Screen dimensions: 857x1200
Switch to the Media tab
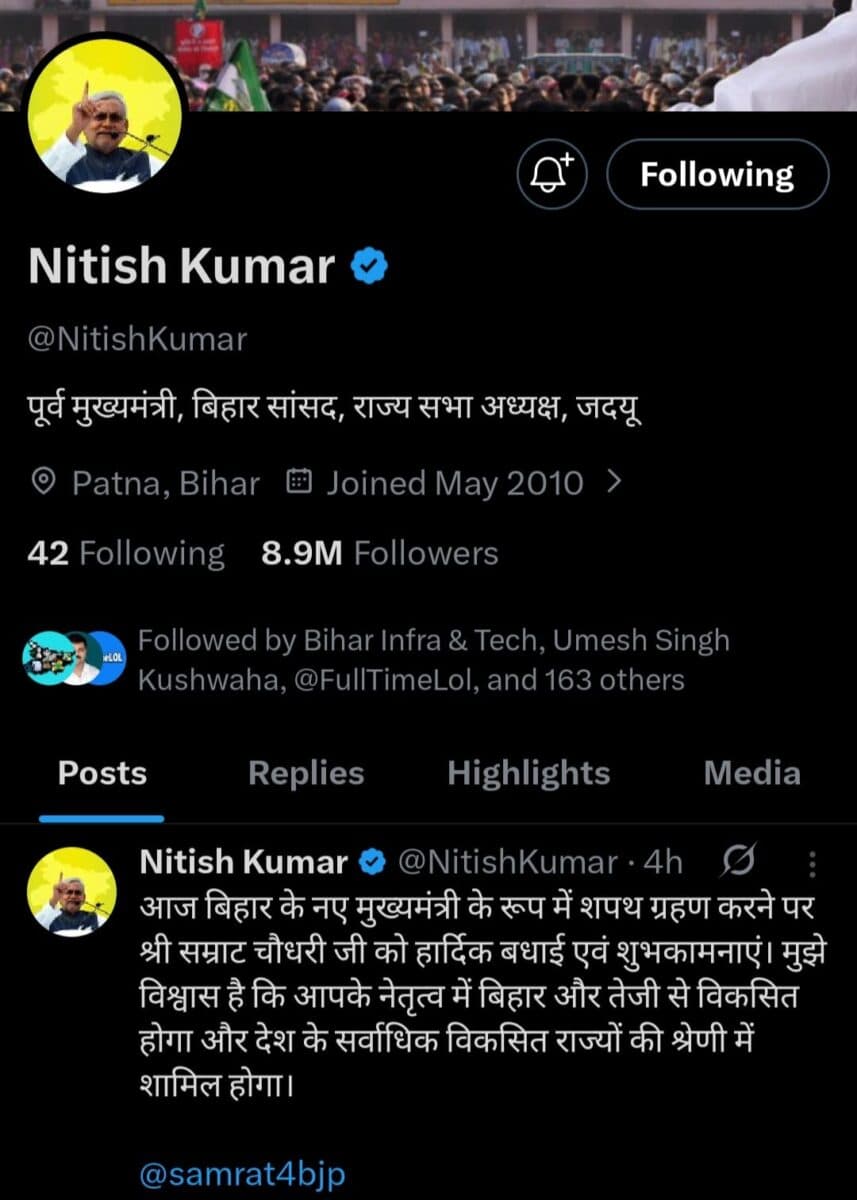point(751,773)
